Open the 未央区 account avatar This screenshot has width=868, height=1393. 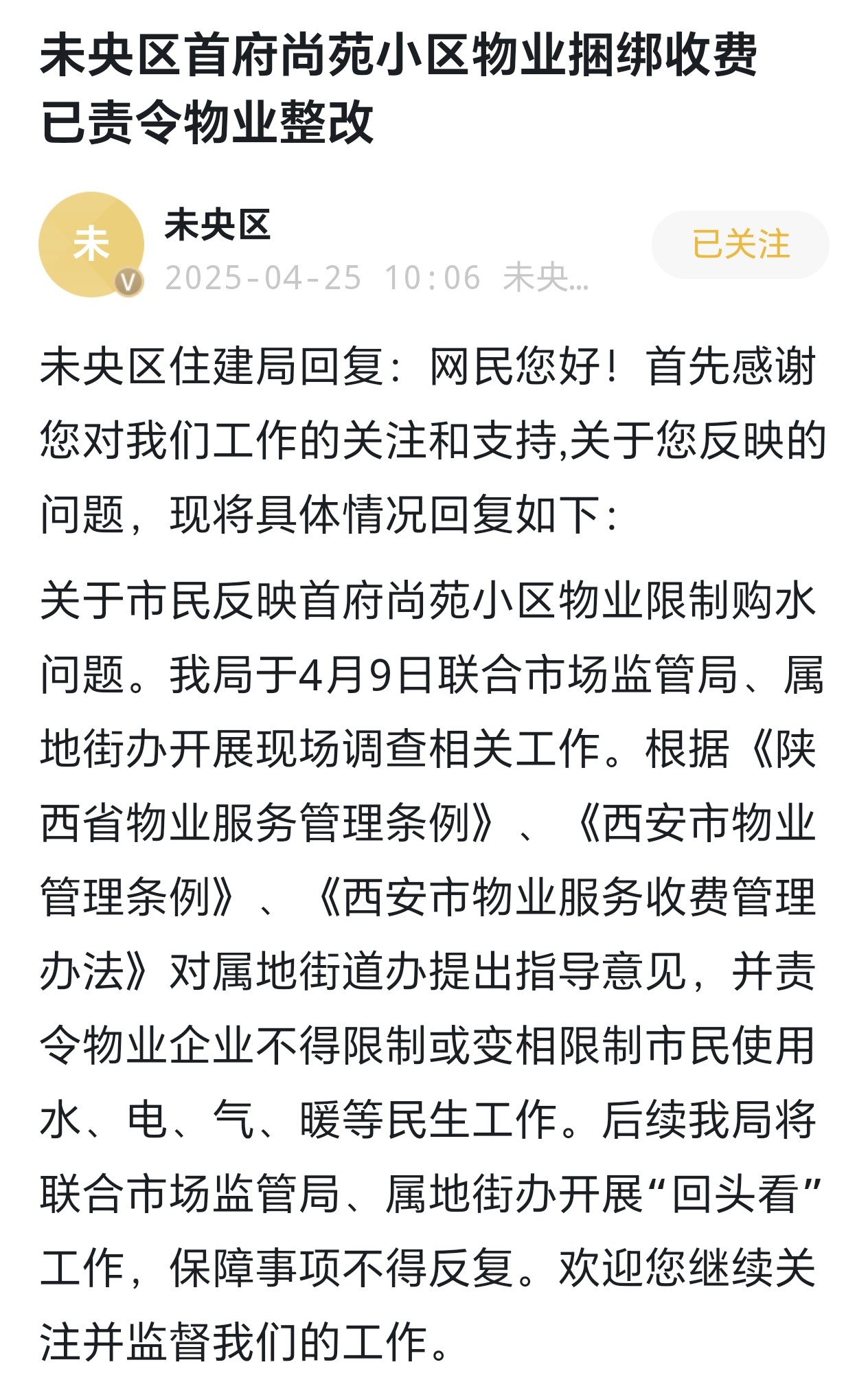[91, 245]
